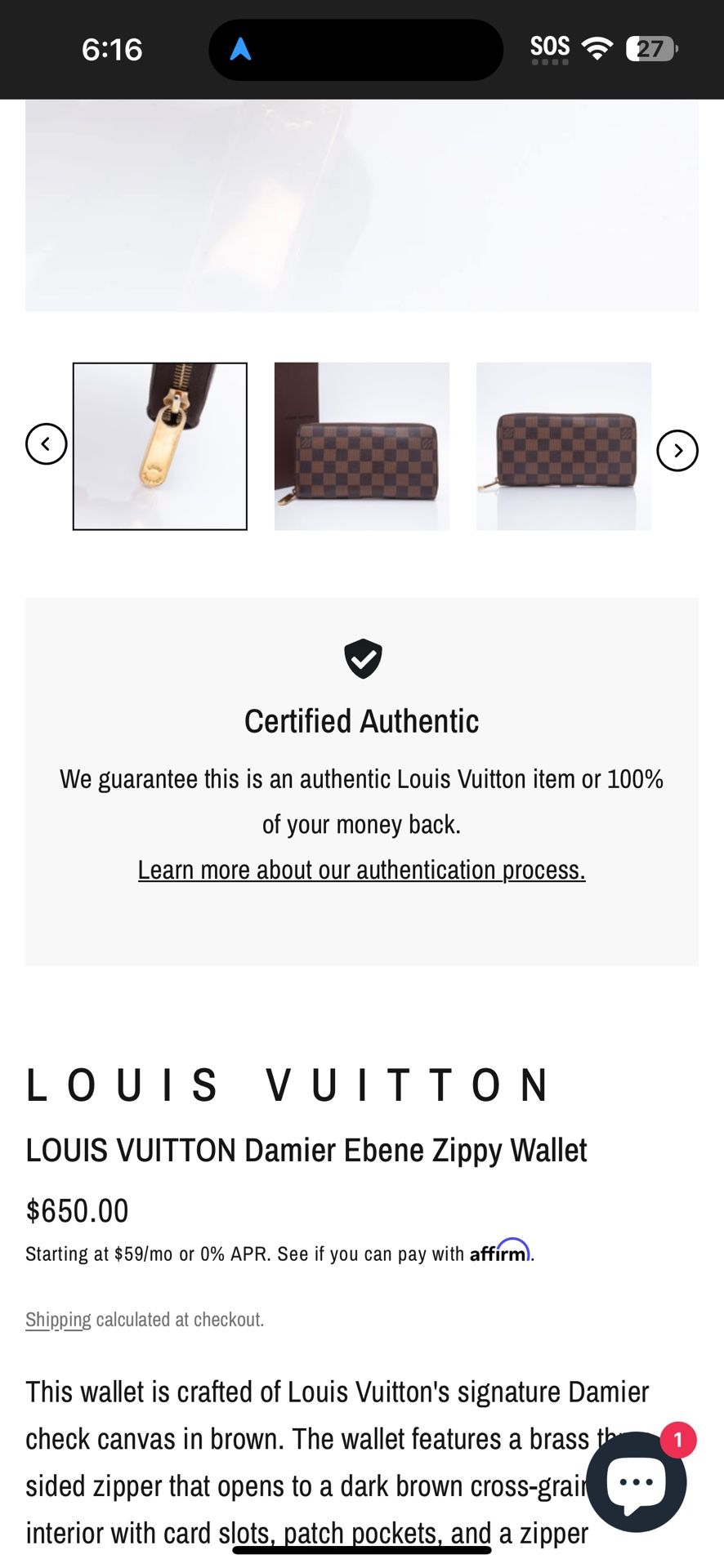Advance to next image with right carousel arrow
724x1568 pixels.
tap(677, 450)
